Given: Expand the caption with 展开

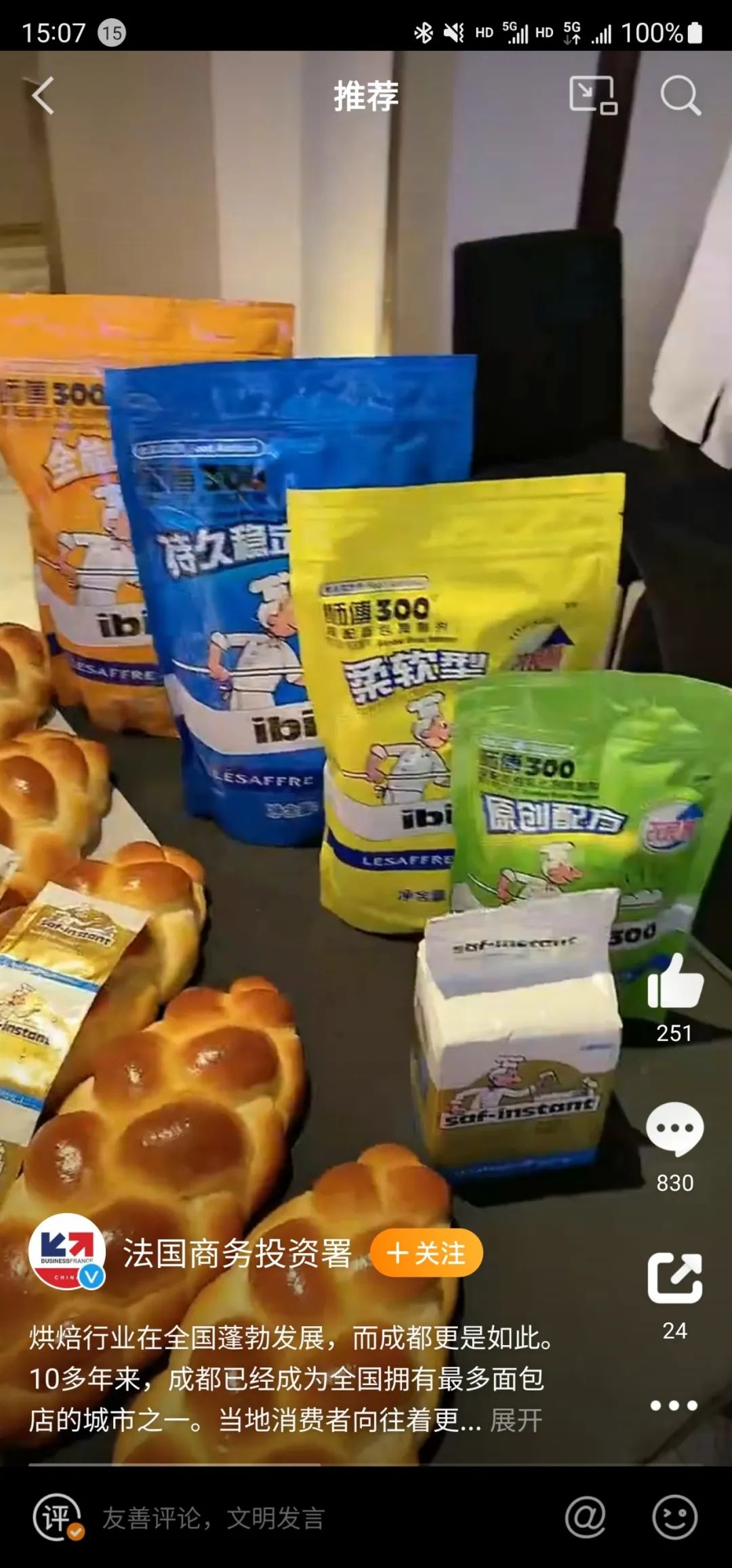Looking at the screenshot, I should point(516,1420).
